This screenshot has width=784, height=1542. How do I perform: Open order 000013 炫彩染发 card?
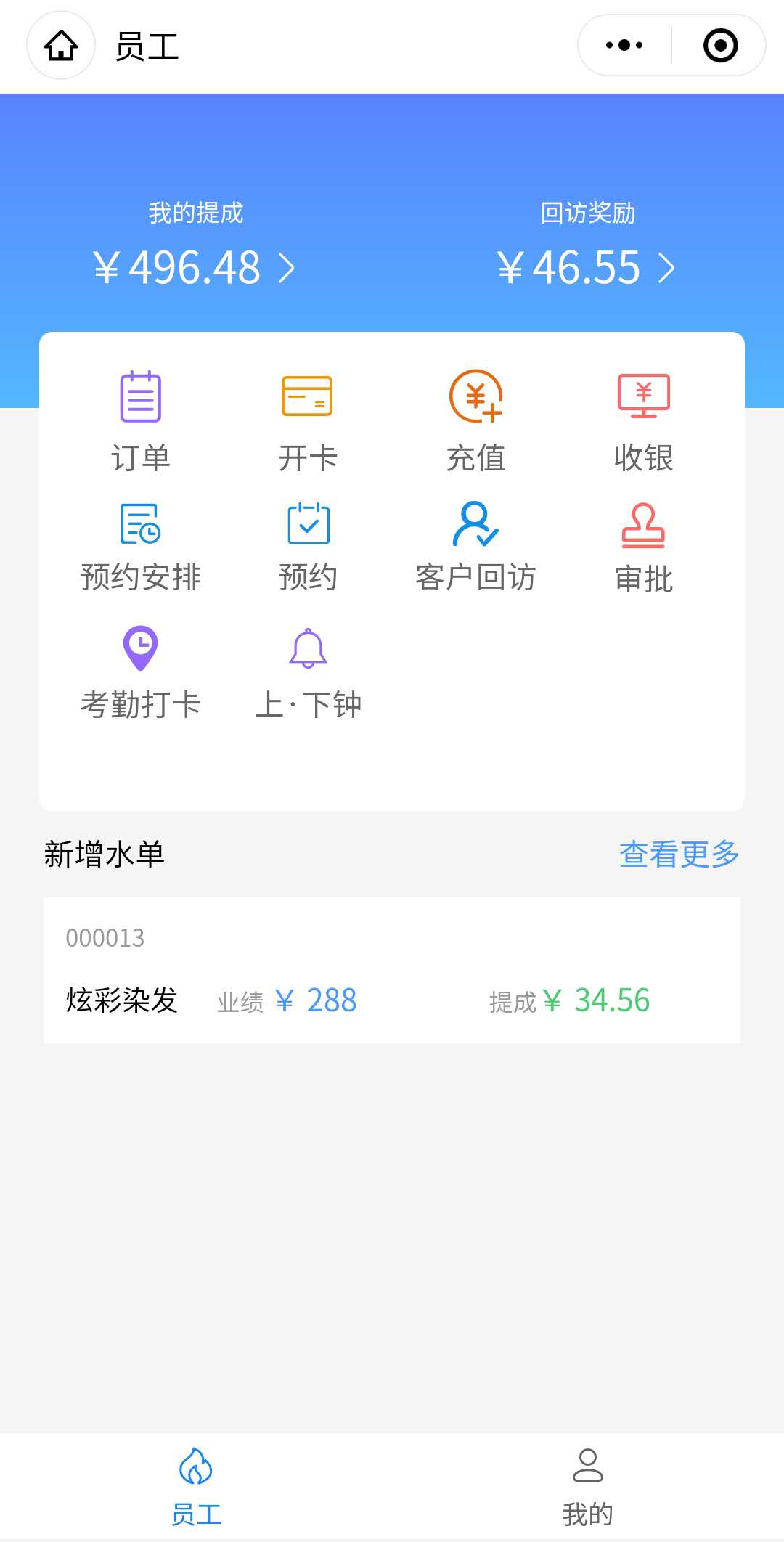pos(392,973)
